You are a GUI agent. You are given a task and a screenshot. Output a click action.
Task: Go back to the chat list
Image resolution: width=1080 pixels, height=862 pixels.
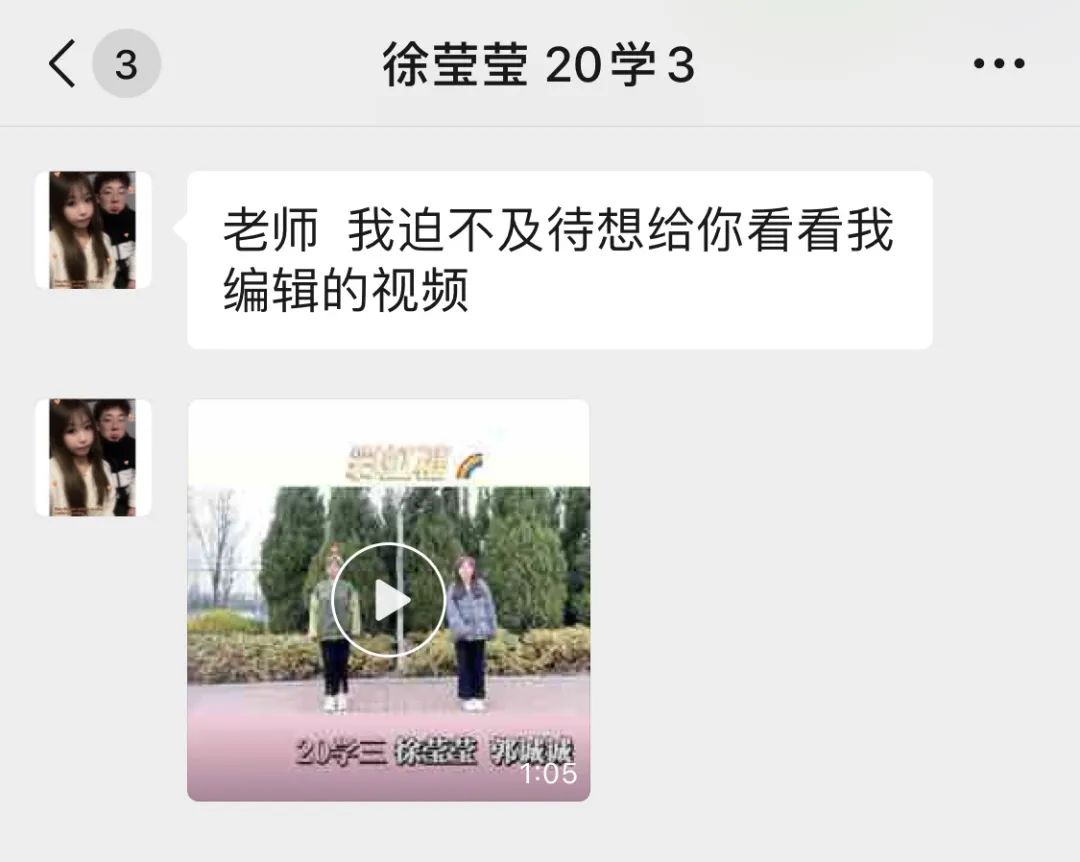click(x=62, y=65)
